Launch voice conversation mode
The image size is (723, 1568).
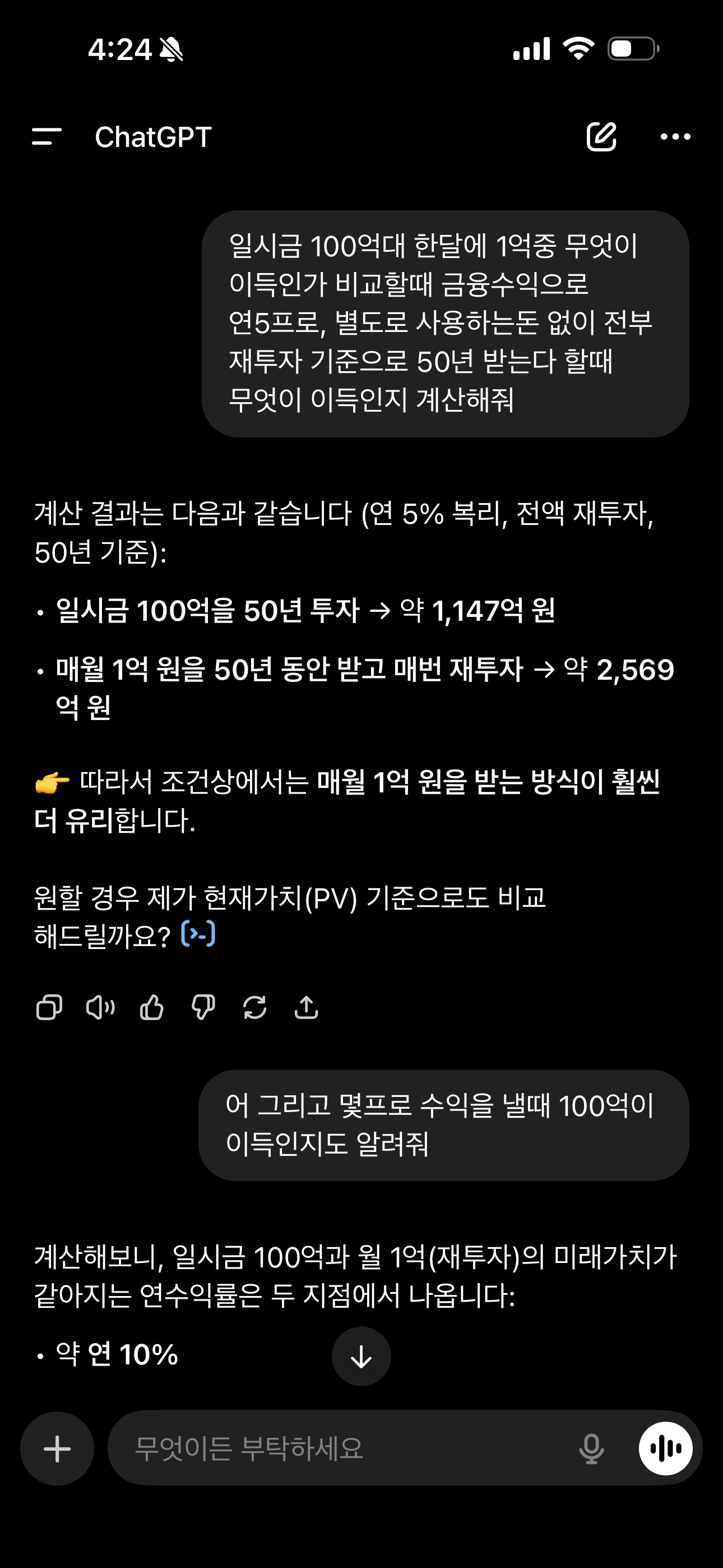pos(665,1449)
